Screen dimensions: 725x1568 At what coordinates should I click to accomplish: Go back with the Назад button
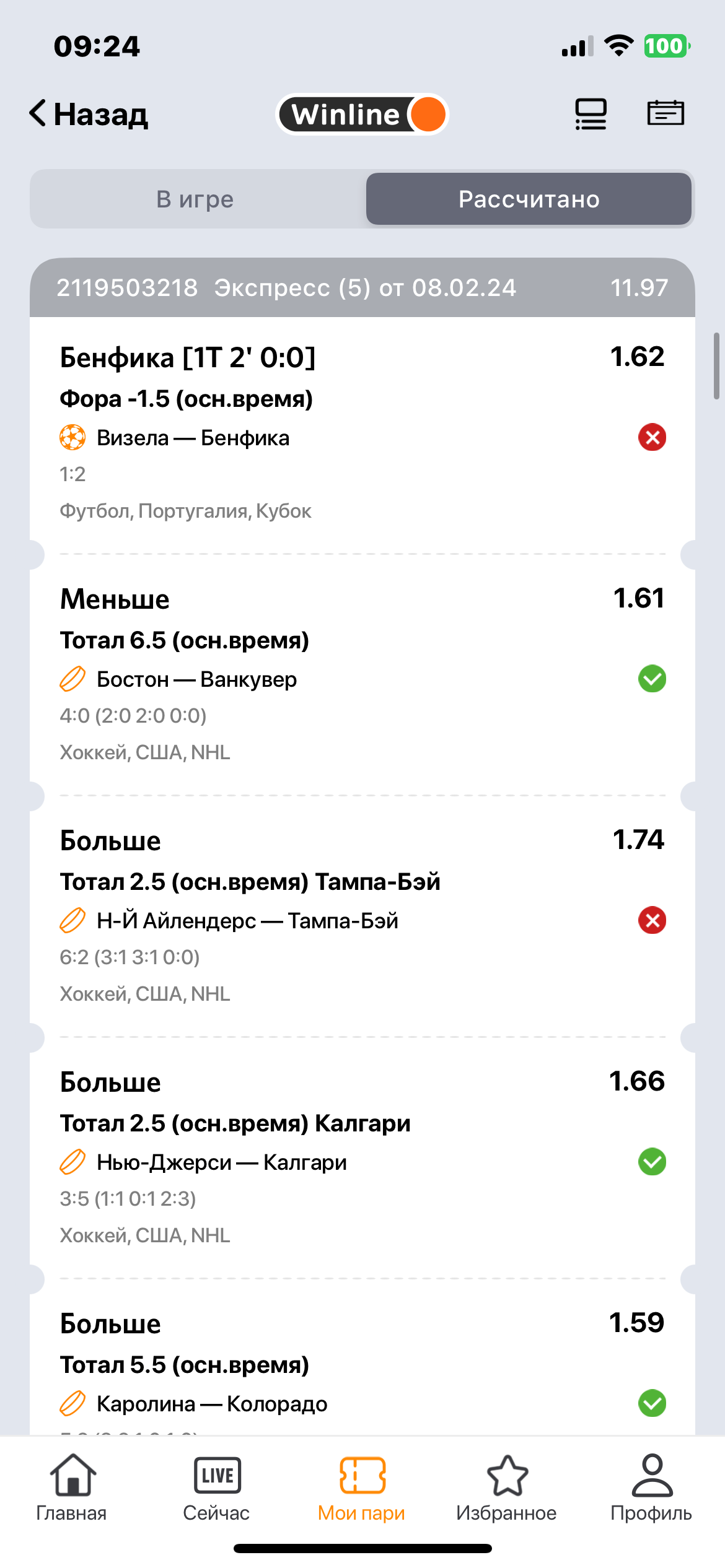tap(89, 114)
